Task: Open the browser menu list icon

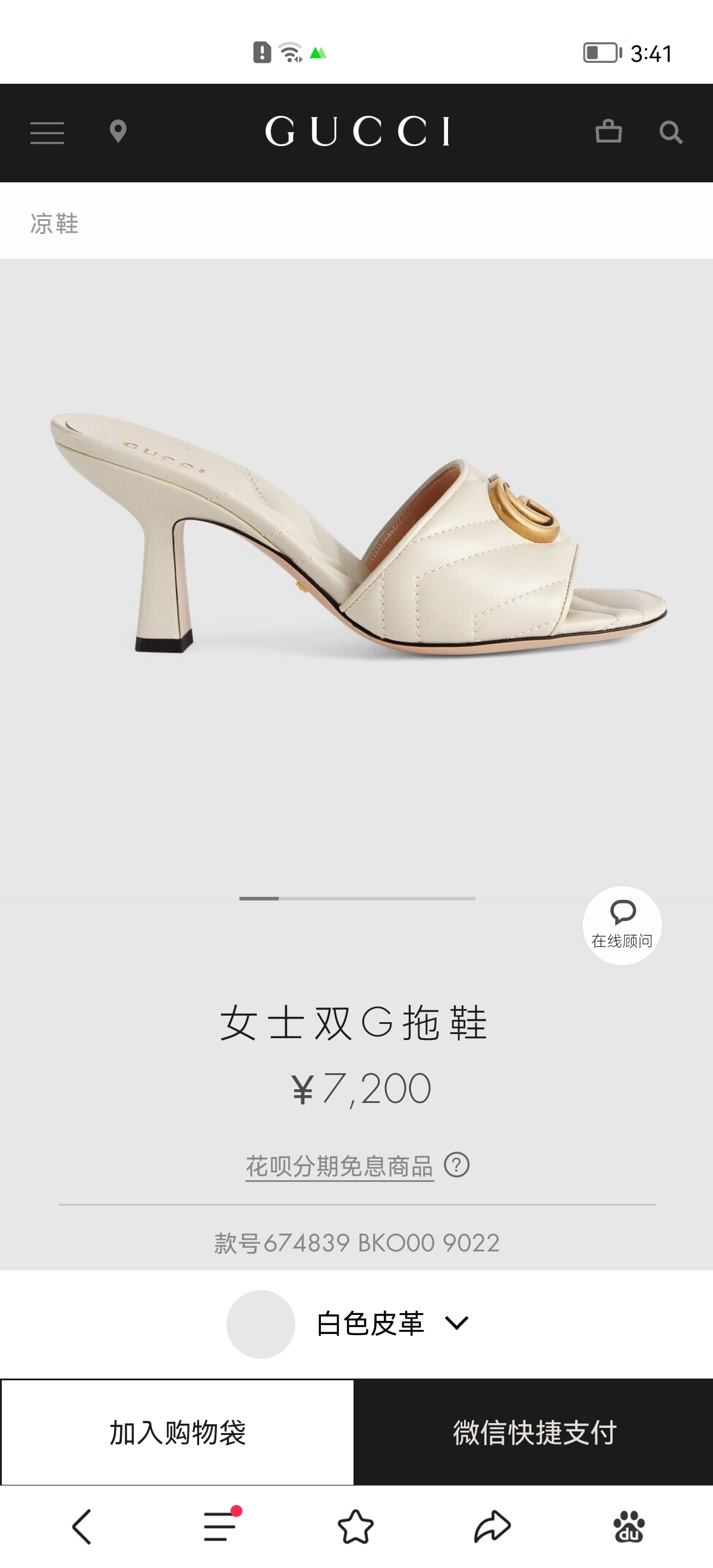Action: click(220, 1526)
